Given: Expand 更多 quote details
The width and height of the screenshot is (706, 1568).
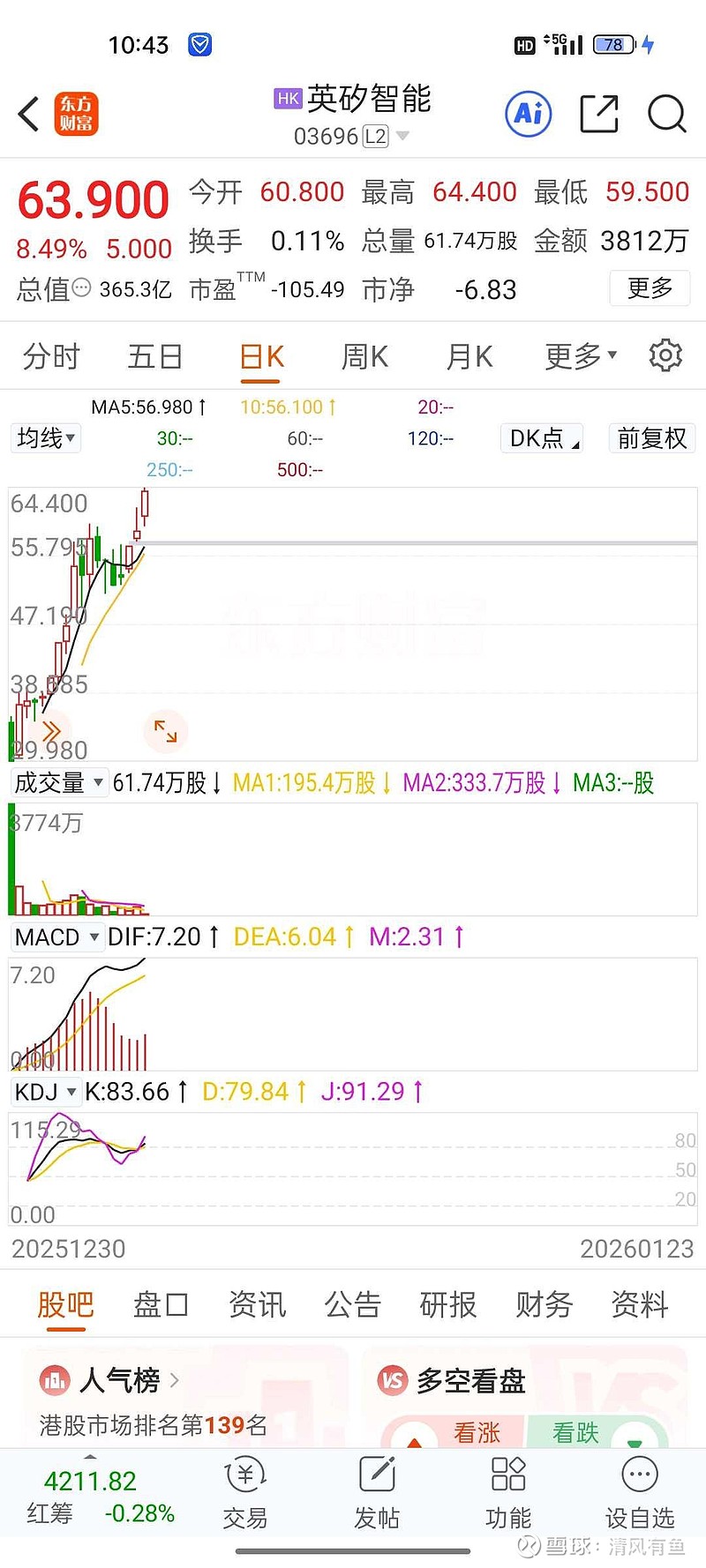Looking at the screenshot, I should click(650, 288).
